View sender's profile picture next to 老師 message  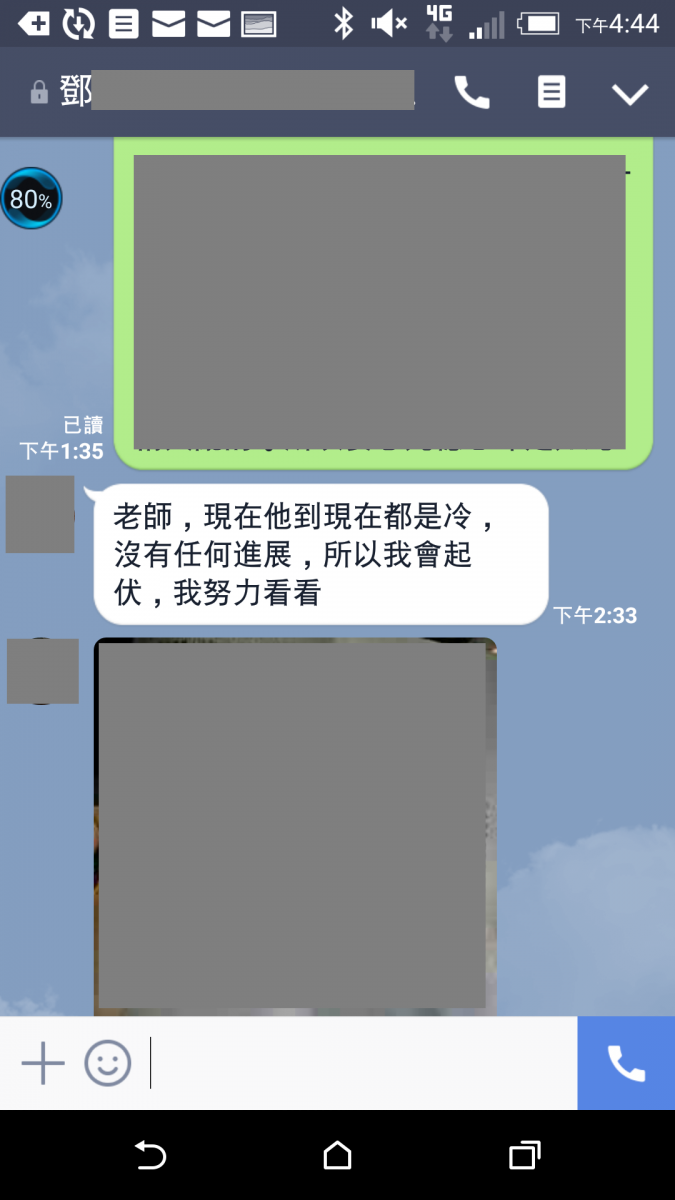pyautogui.click(x=40, y=515)
